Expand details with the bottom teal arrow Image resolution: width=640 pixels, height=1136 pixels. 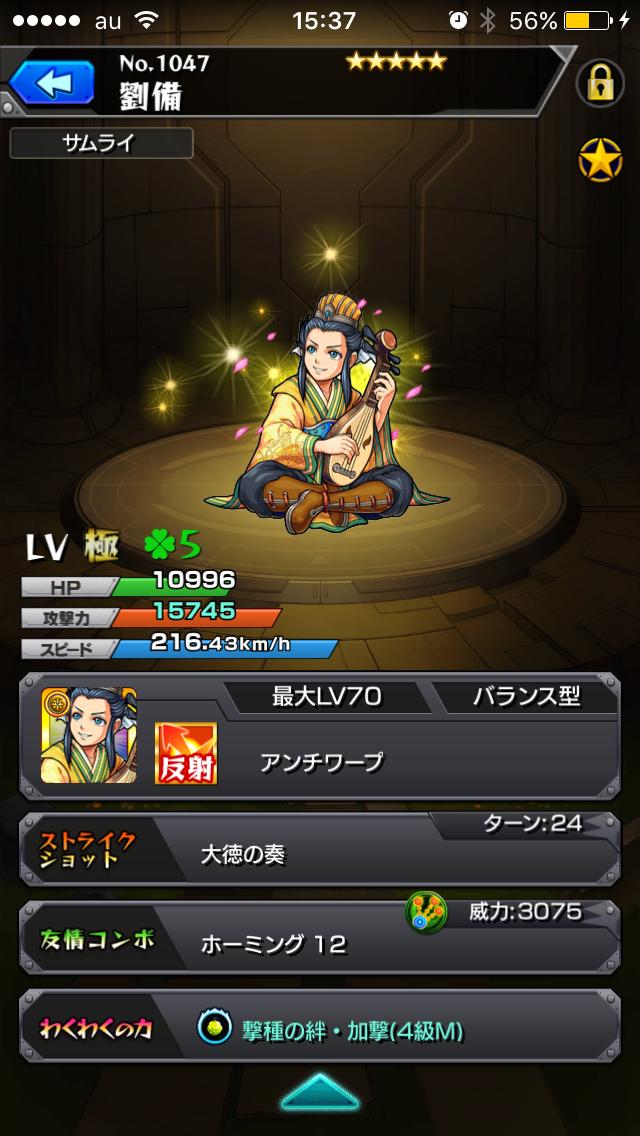[x=319, y=1093]
